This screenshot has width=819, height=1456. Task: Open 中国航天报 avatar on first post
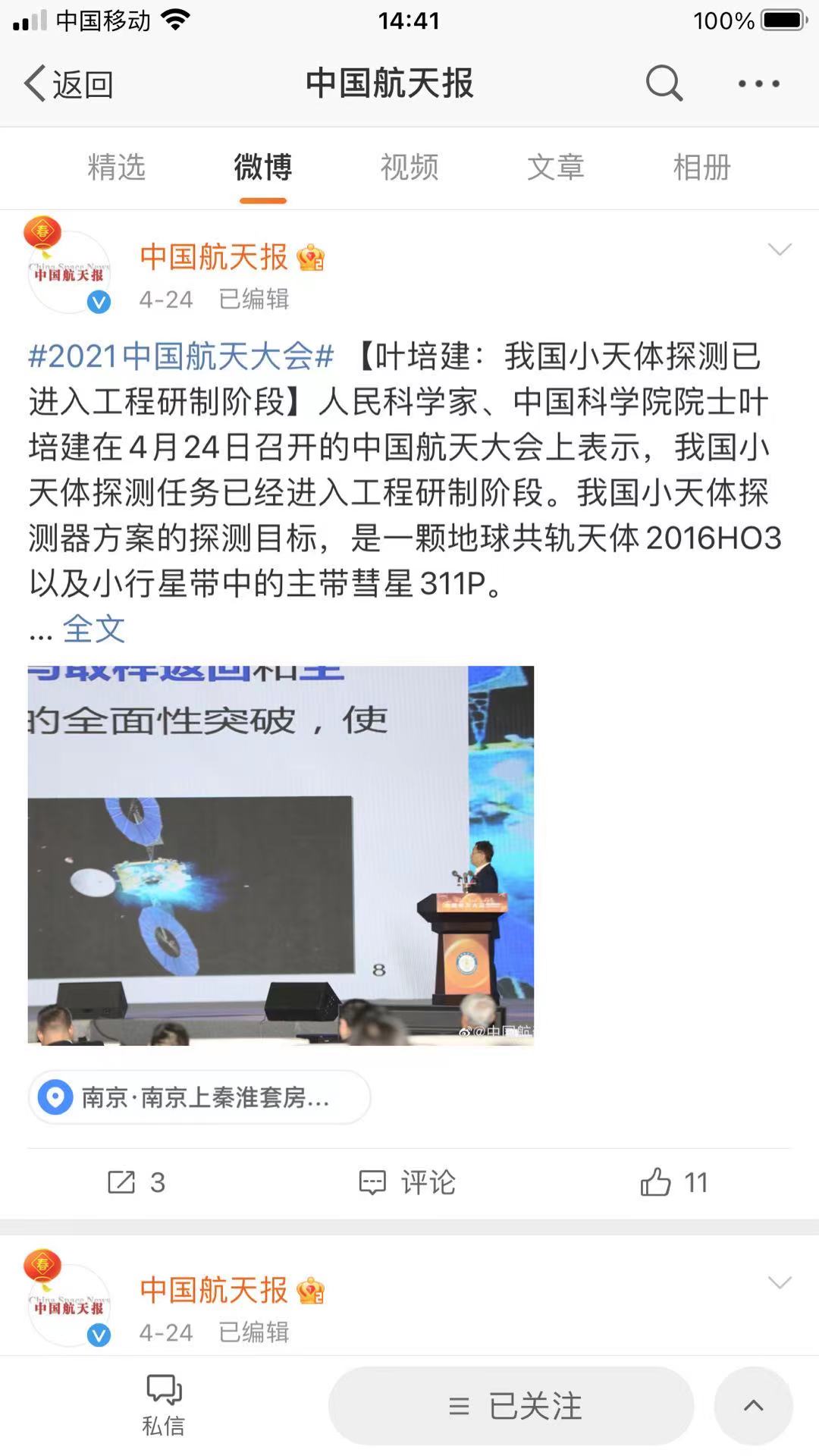coord(70,273)
